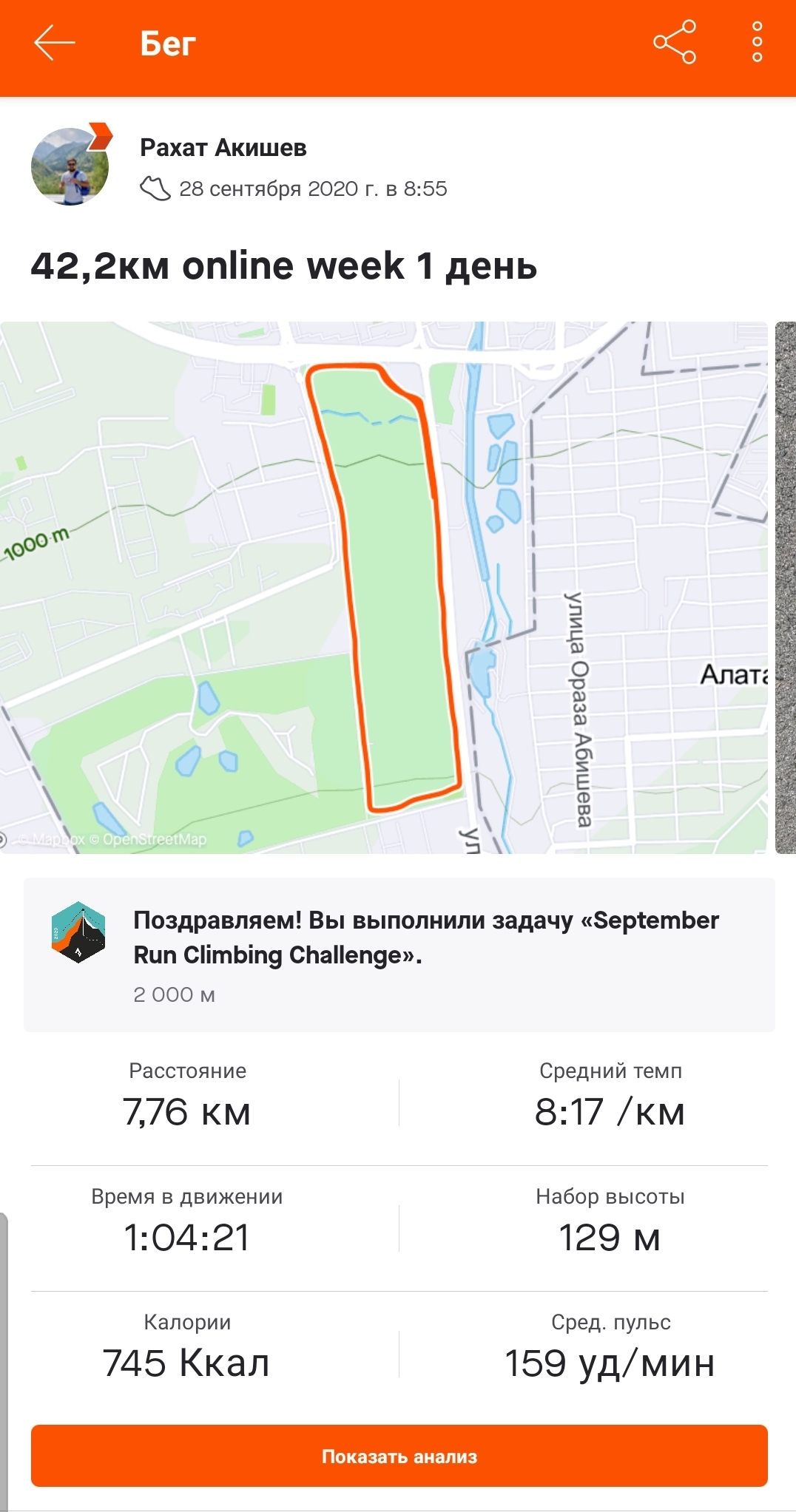Open the route map
796x1512 pixels.
click(383, 587)
